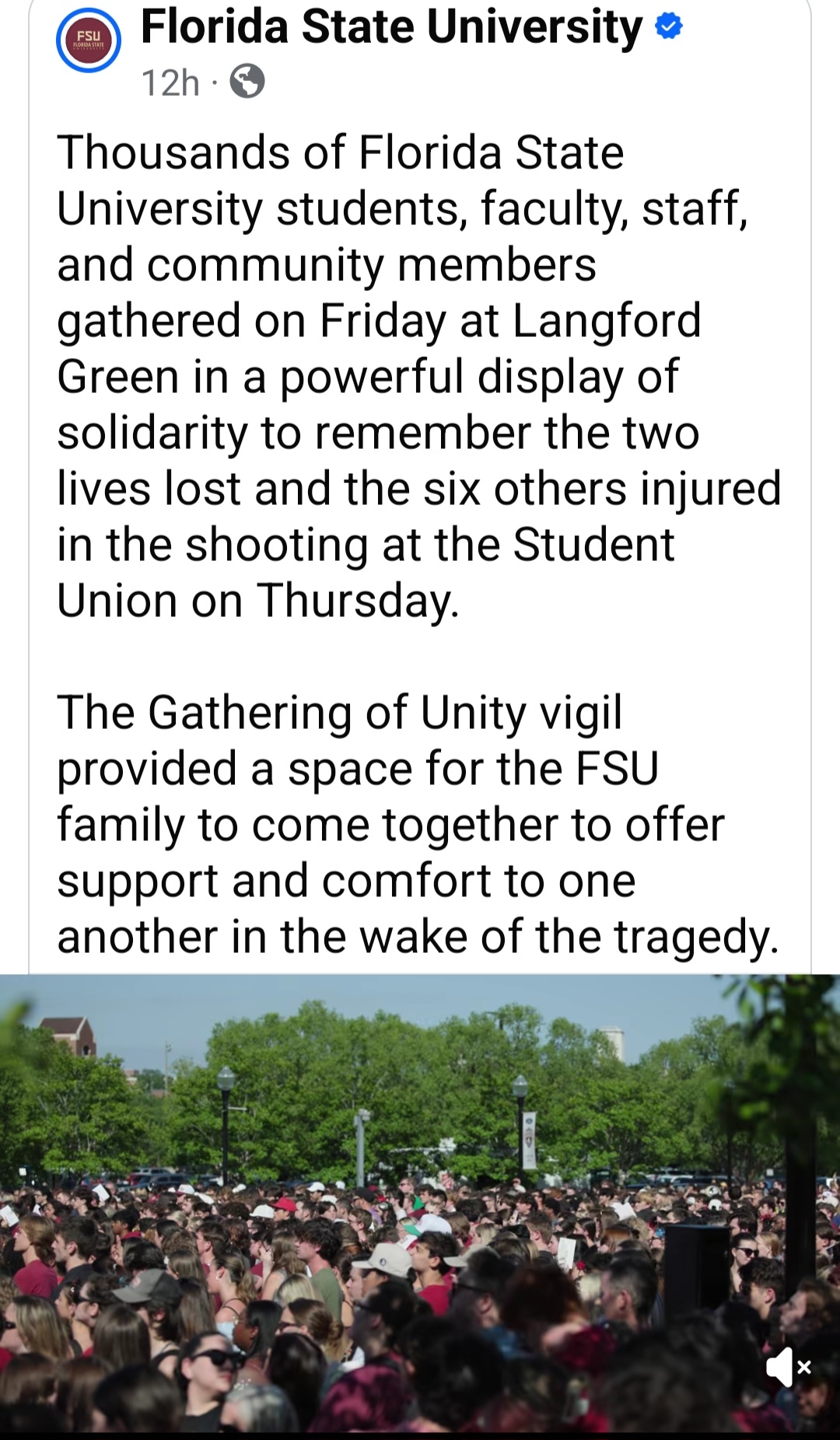The image size is (840, 1440).
Task: Unmute the vigil video sound
Action: pyautogui.click(x=787, y=1367)
